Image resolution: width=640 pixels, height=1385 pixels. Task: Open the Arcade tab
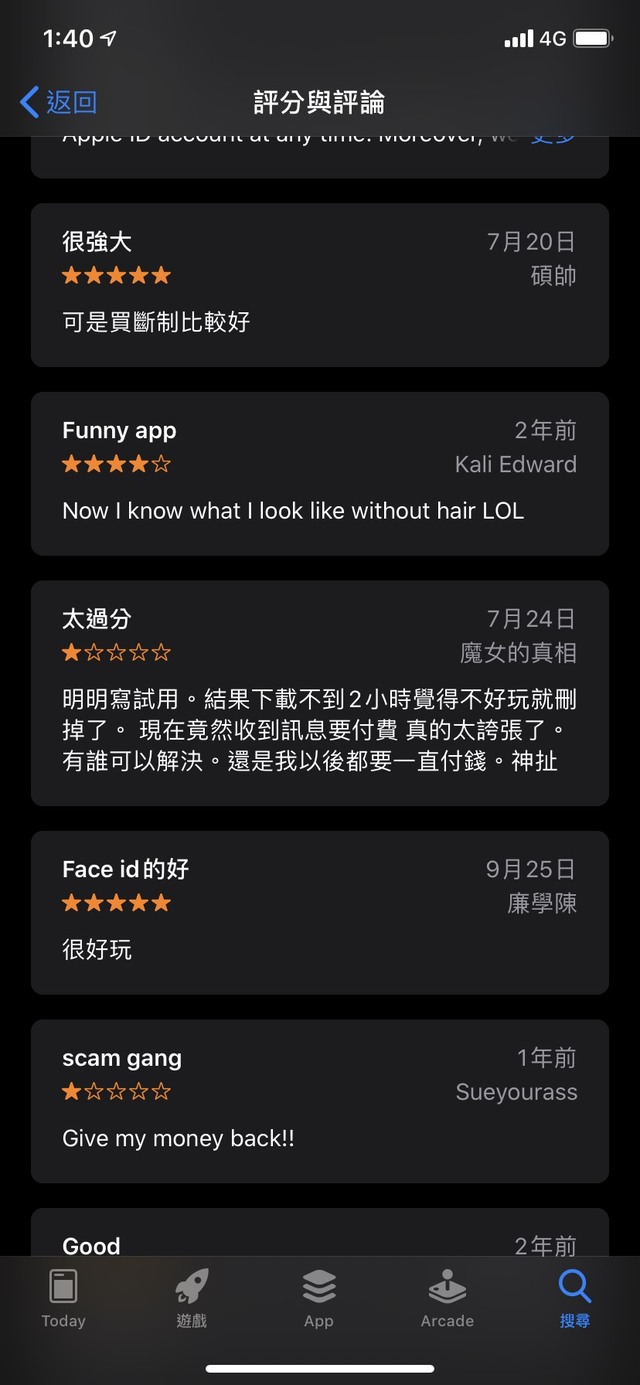pyautogui.click(x=447, y=1298)
